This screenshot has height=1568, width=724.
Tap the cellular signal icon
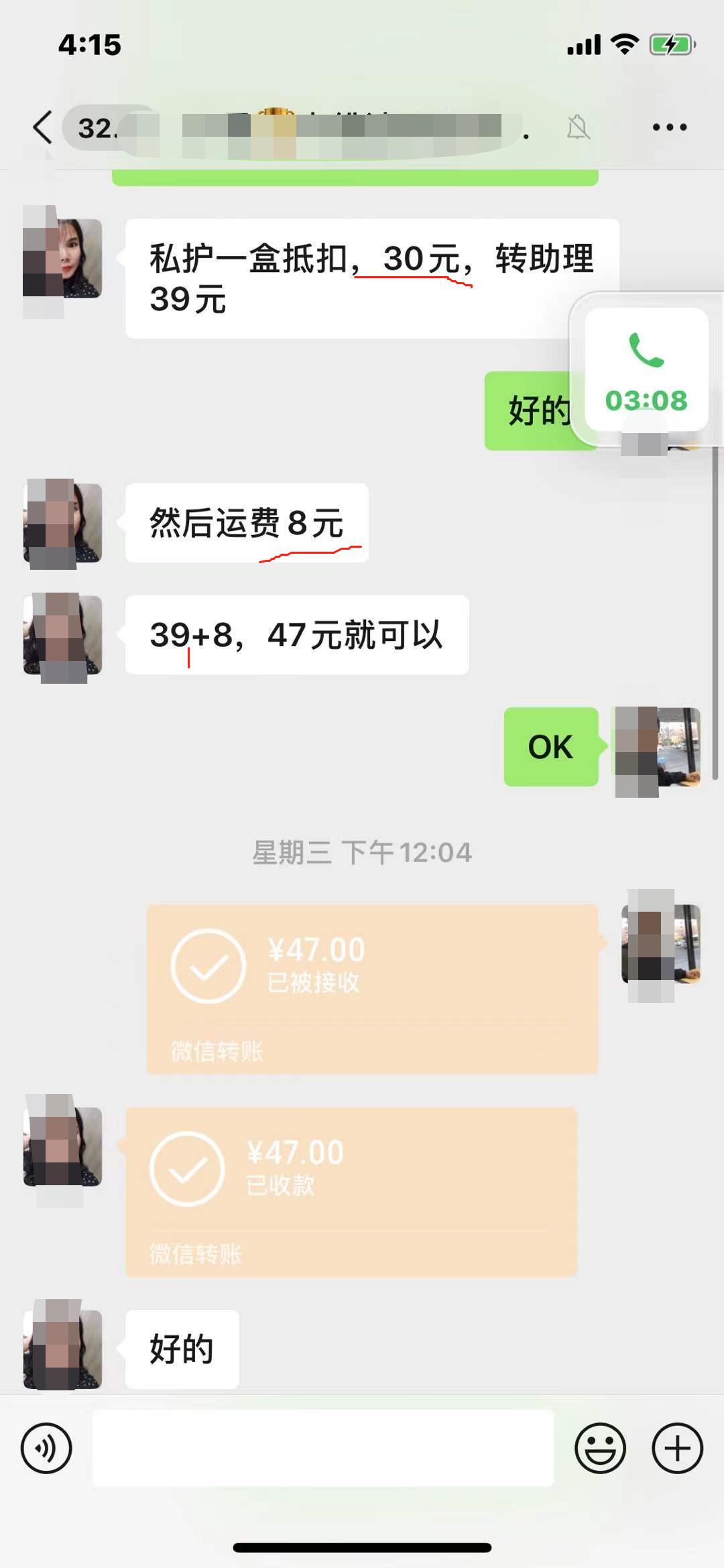583,44
